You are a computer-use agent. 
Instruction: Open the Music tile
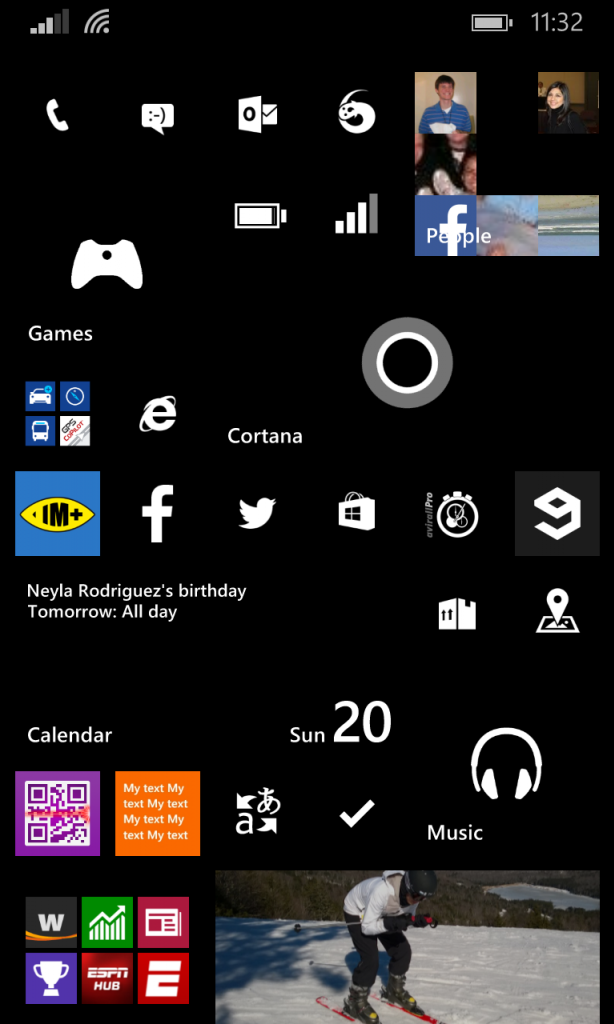point(506,780)
